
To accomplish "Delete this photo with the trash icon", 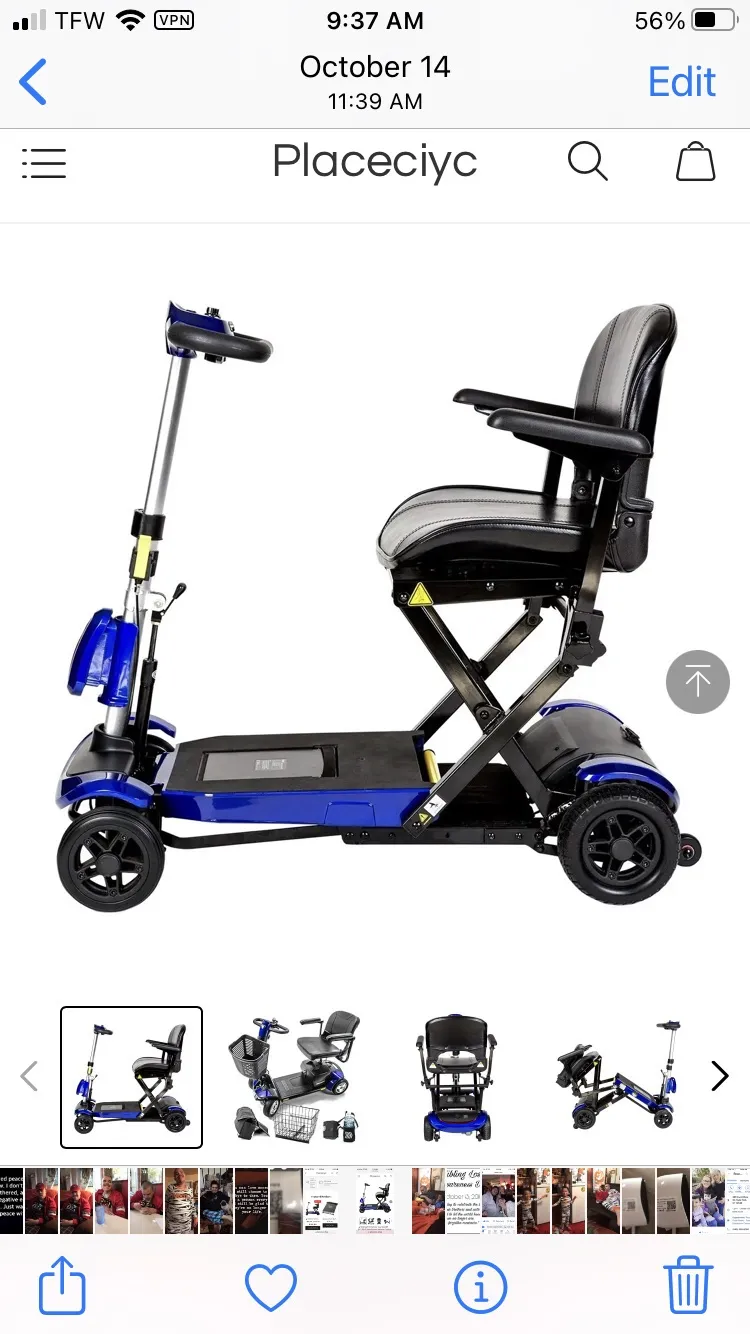I will pos(688,1285).
